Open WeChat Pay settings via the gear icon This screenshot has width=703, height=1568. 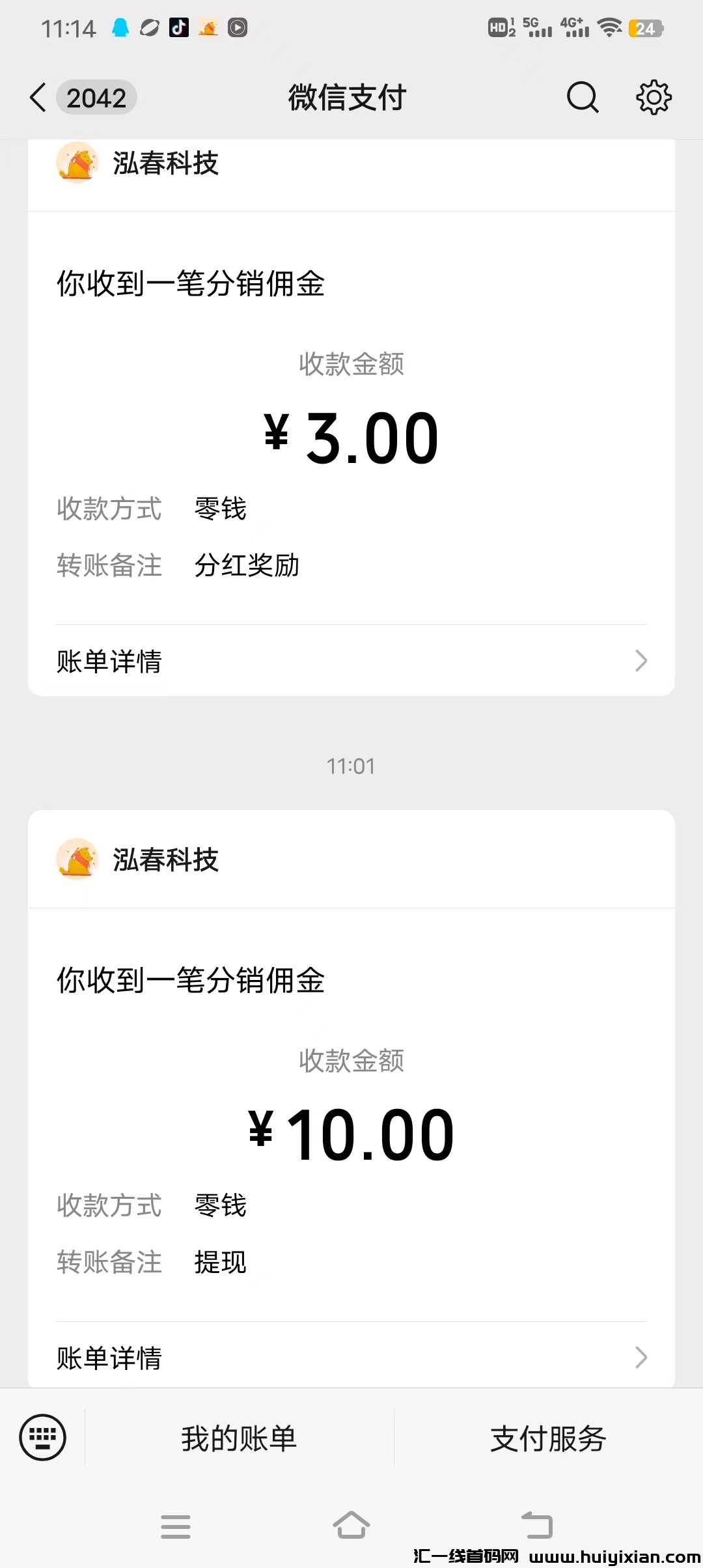654,98
